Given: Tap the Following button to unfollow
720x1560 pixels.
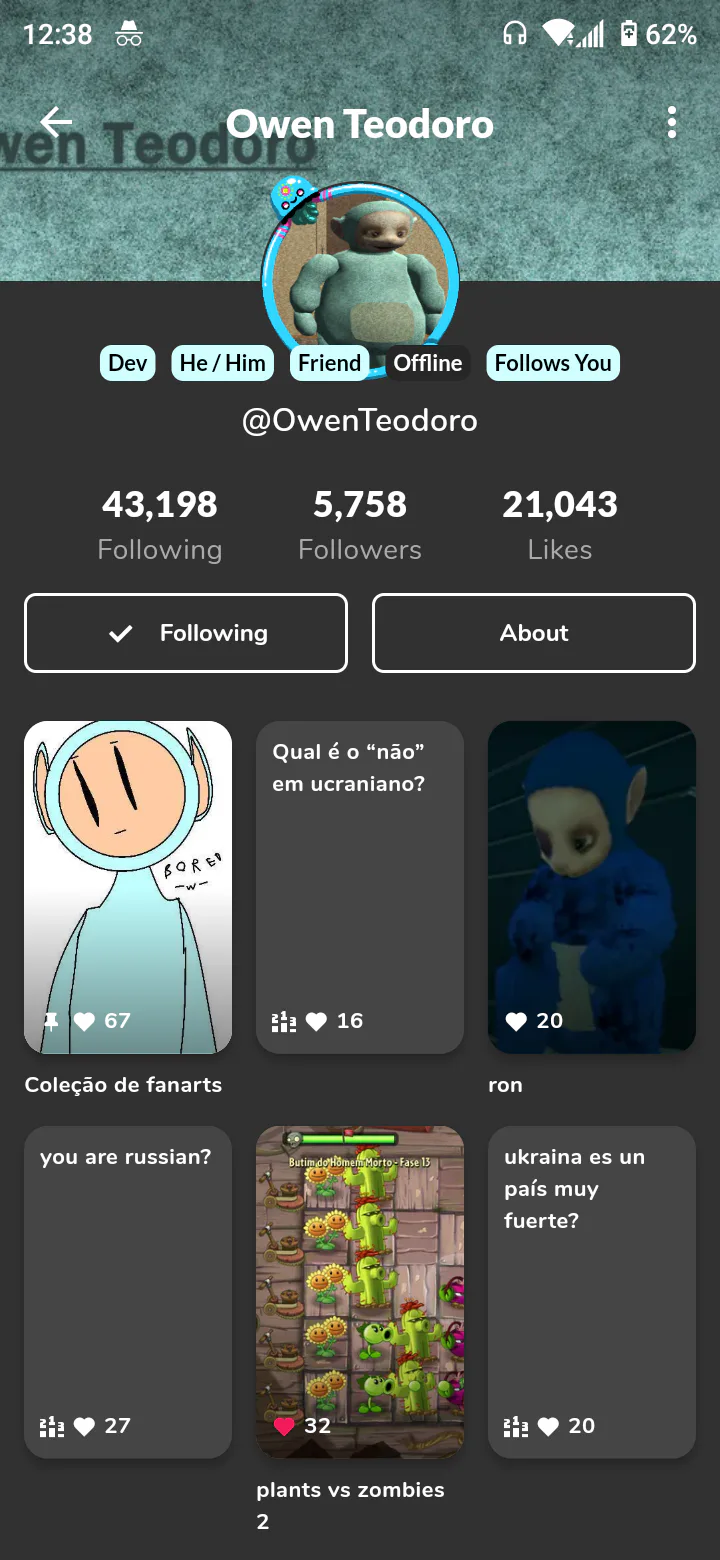Looking at the screenshot, I should click(x=186, y=633).
